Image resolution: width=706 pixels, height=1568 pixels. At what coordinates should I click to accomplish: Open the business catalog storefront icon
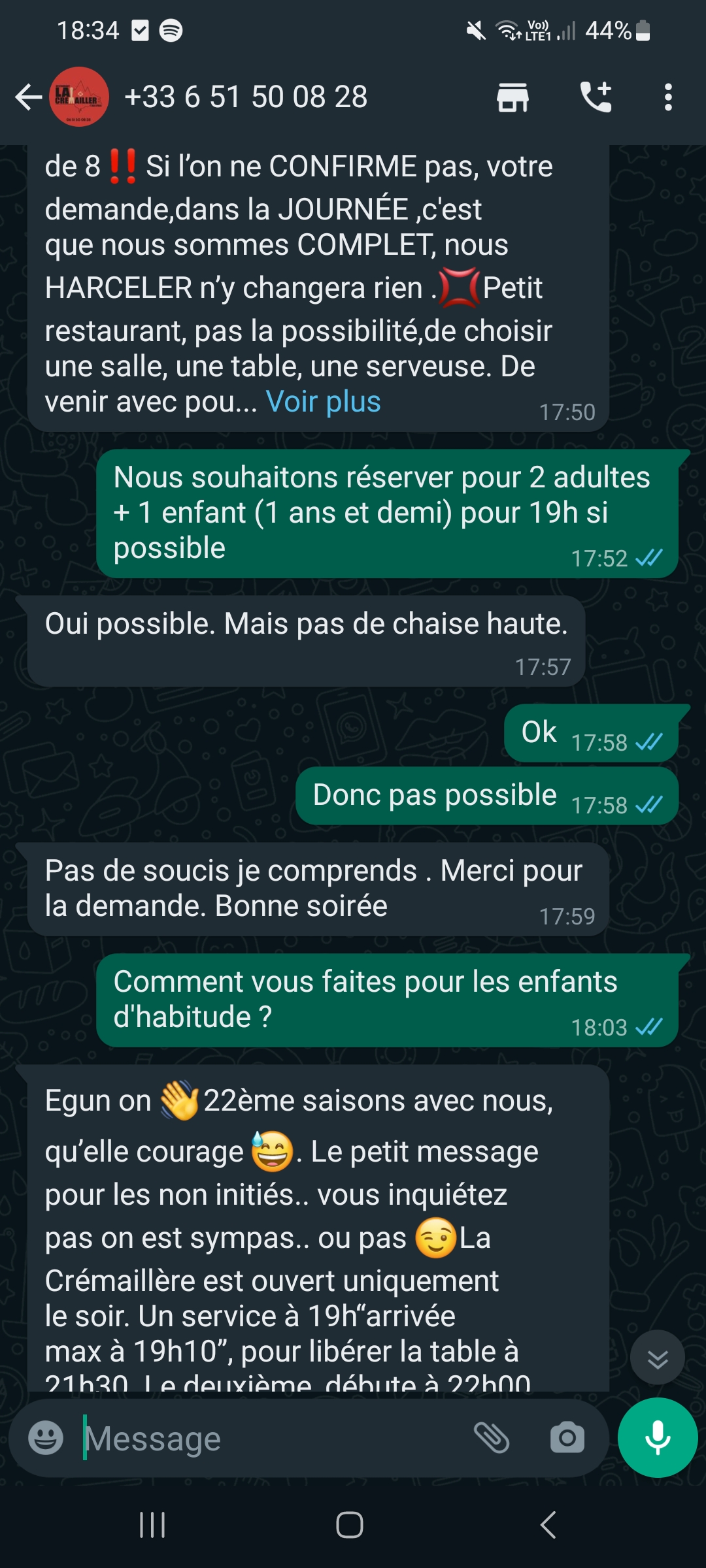(x=513, y=97)
